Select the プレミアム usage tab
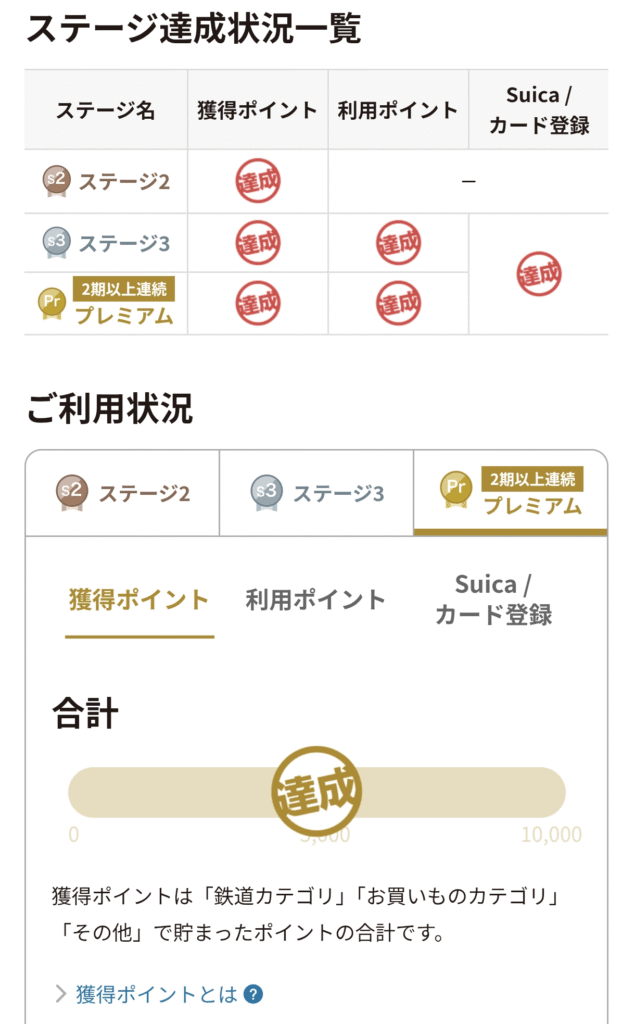This screenshot has width=635, height=1024. 511,493
